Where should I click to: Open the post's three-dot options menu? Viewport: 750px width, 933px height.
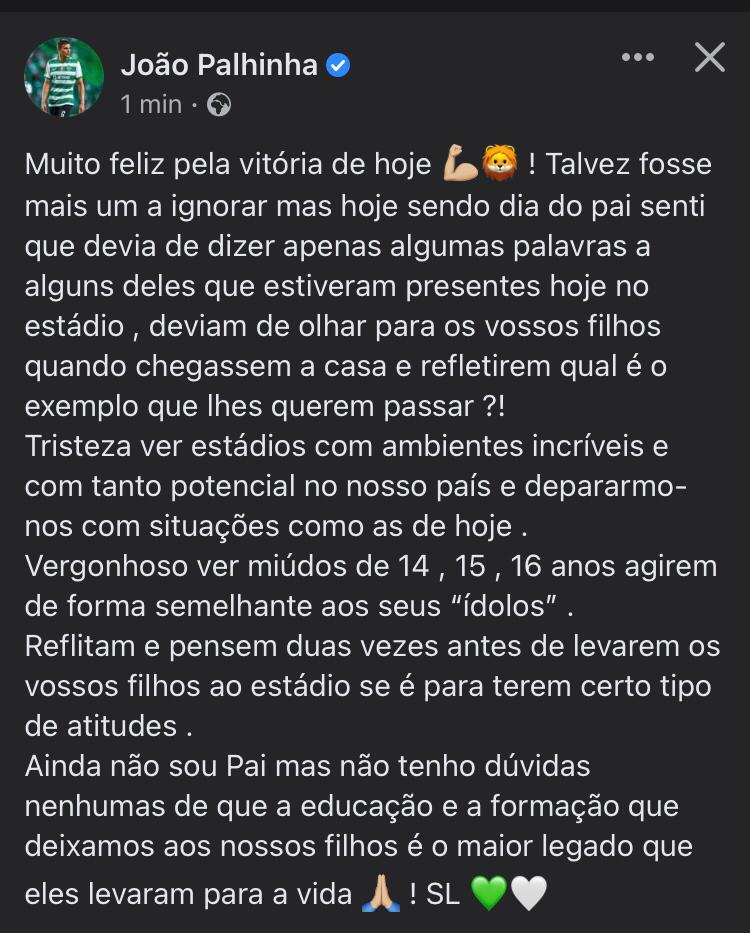pos(638,58)
